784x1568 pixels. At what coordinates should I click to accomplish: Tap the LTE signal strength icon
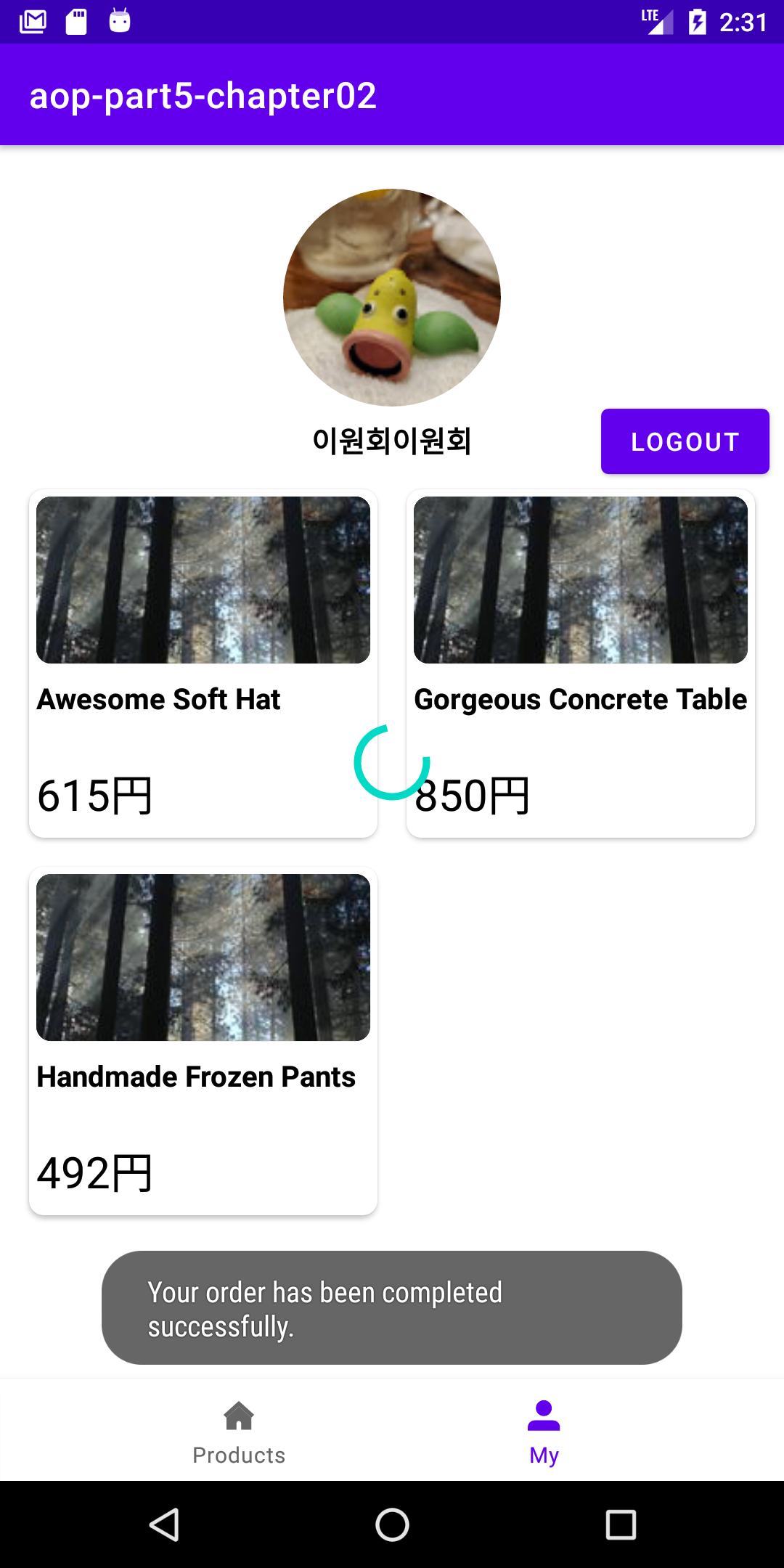coord(657,21)
